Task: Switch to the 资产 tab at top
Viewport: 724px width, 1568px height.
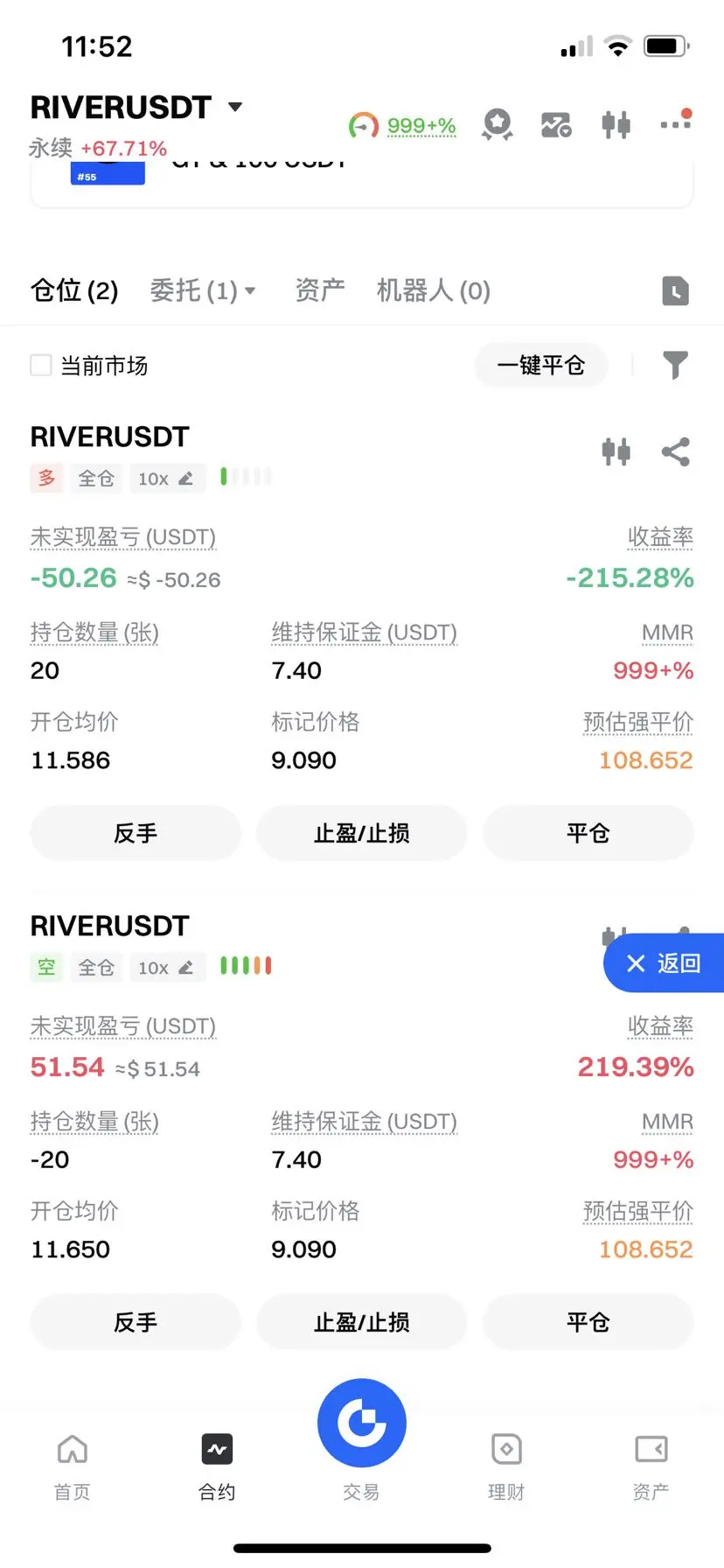Action: click(x=320, y=290)
